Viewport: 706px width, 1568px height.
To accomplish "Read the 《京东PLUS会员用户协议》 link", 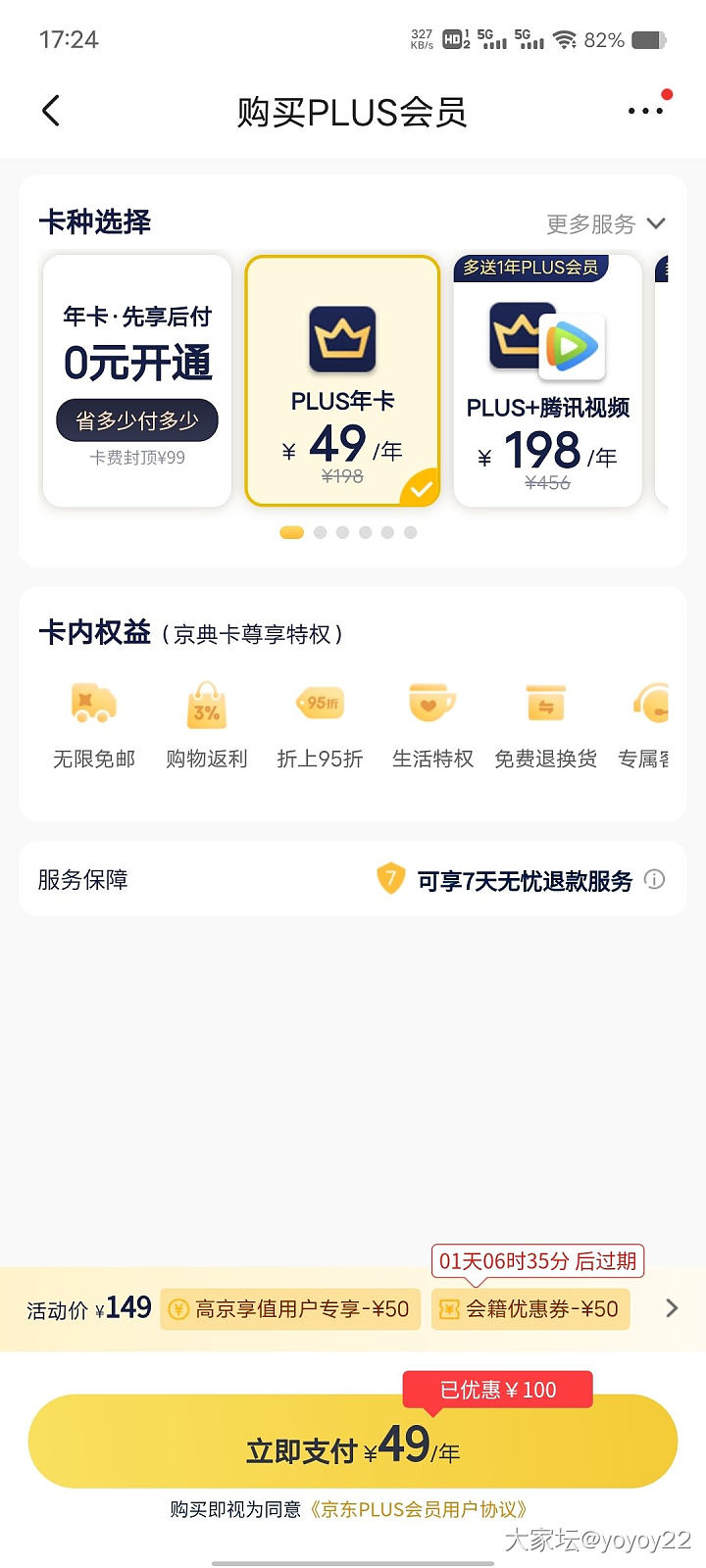I will click(x=419, y=1509).
